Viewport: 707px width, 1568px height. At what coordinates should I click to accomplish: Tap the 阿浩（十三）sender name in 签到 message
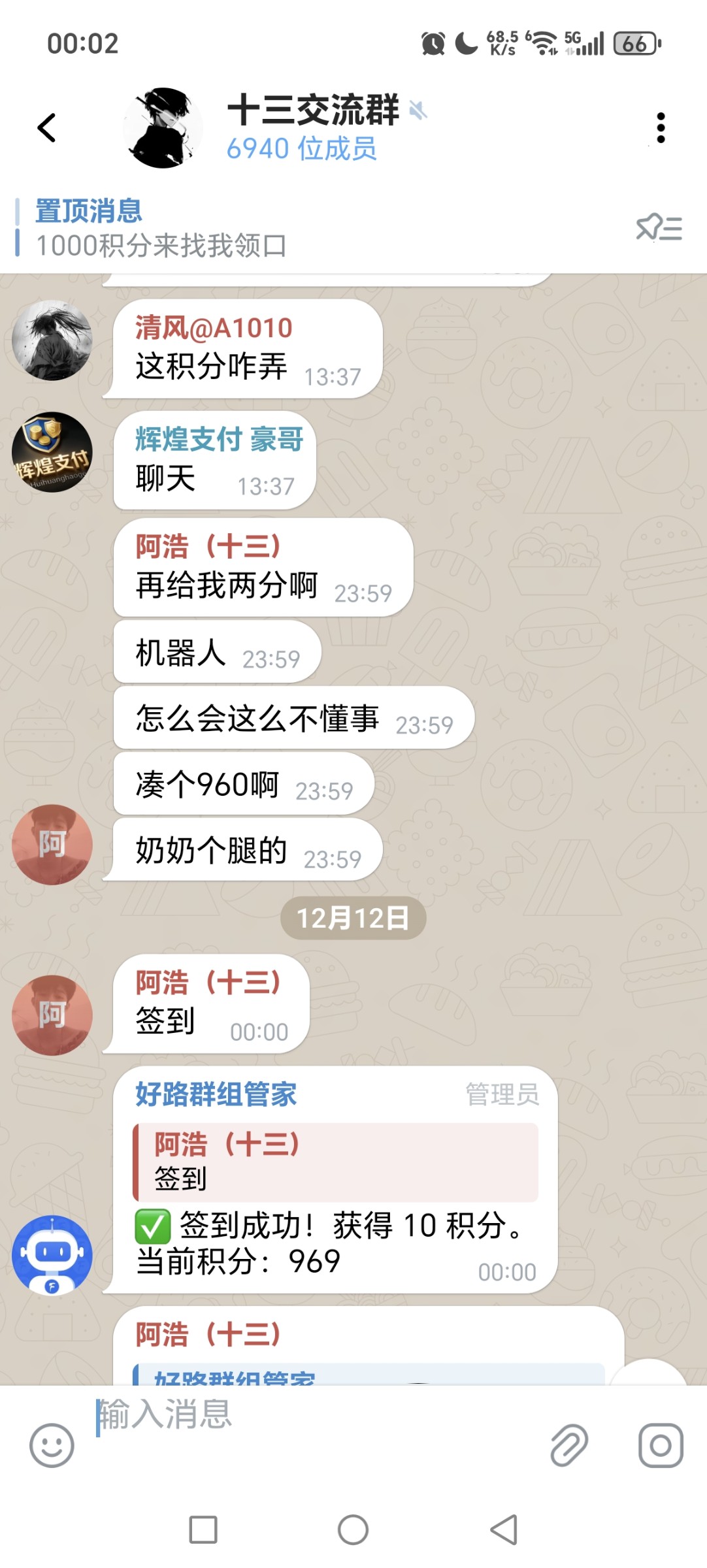pos(208,983)
